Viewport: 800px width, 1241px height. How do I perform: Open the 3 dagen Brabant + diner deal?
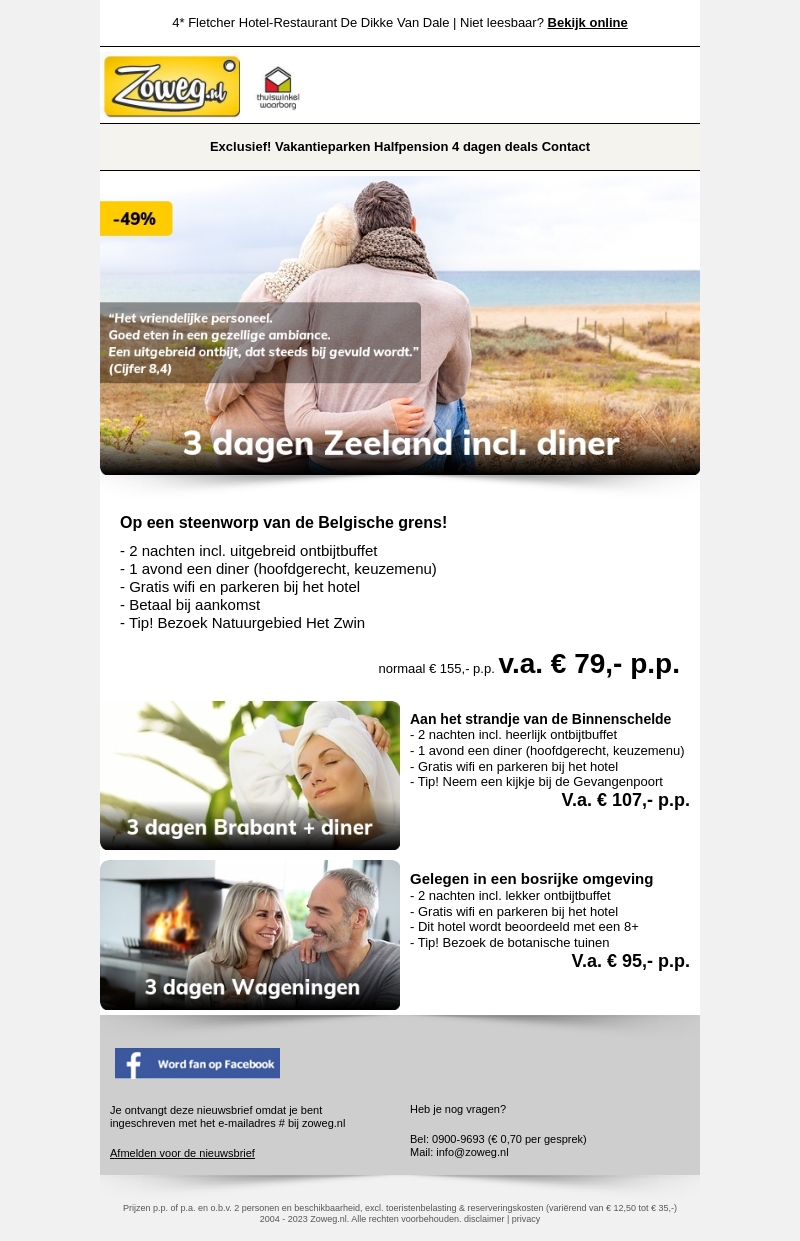coord(250,775)
